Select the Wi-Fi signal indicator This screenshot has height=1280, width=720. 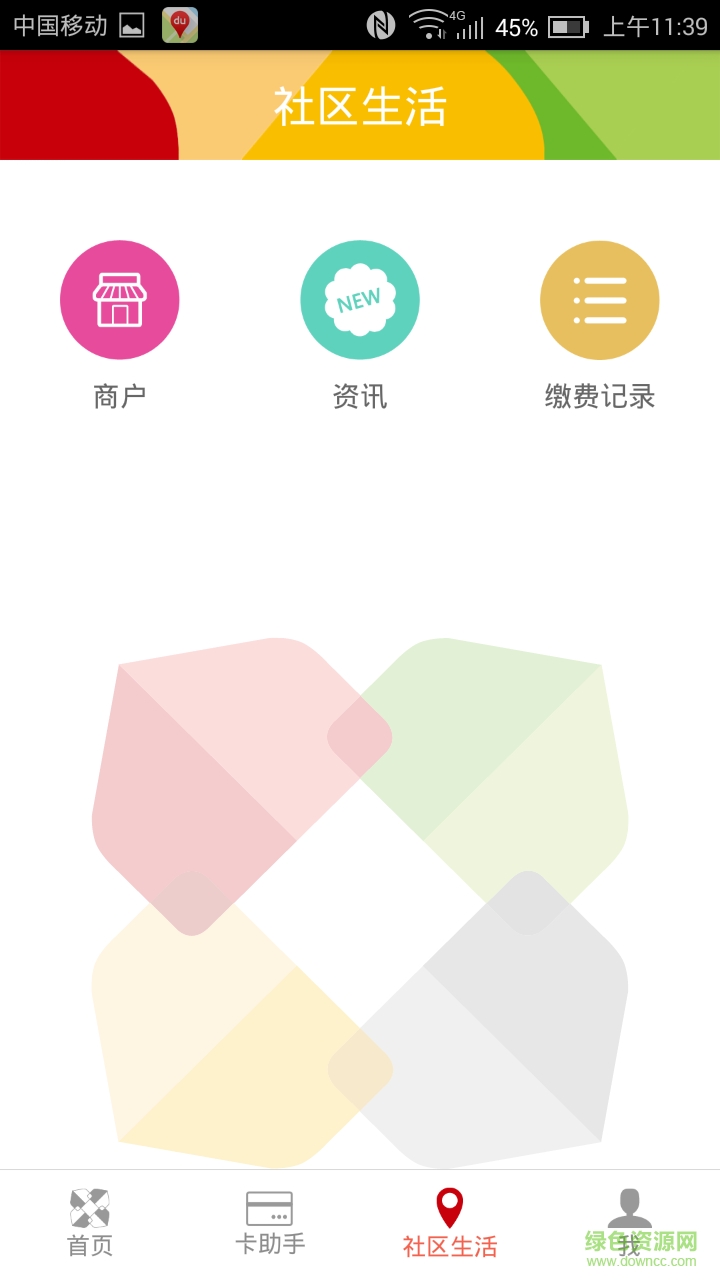430,24
